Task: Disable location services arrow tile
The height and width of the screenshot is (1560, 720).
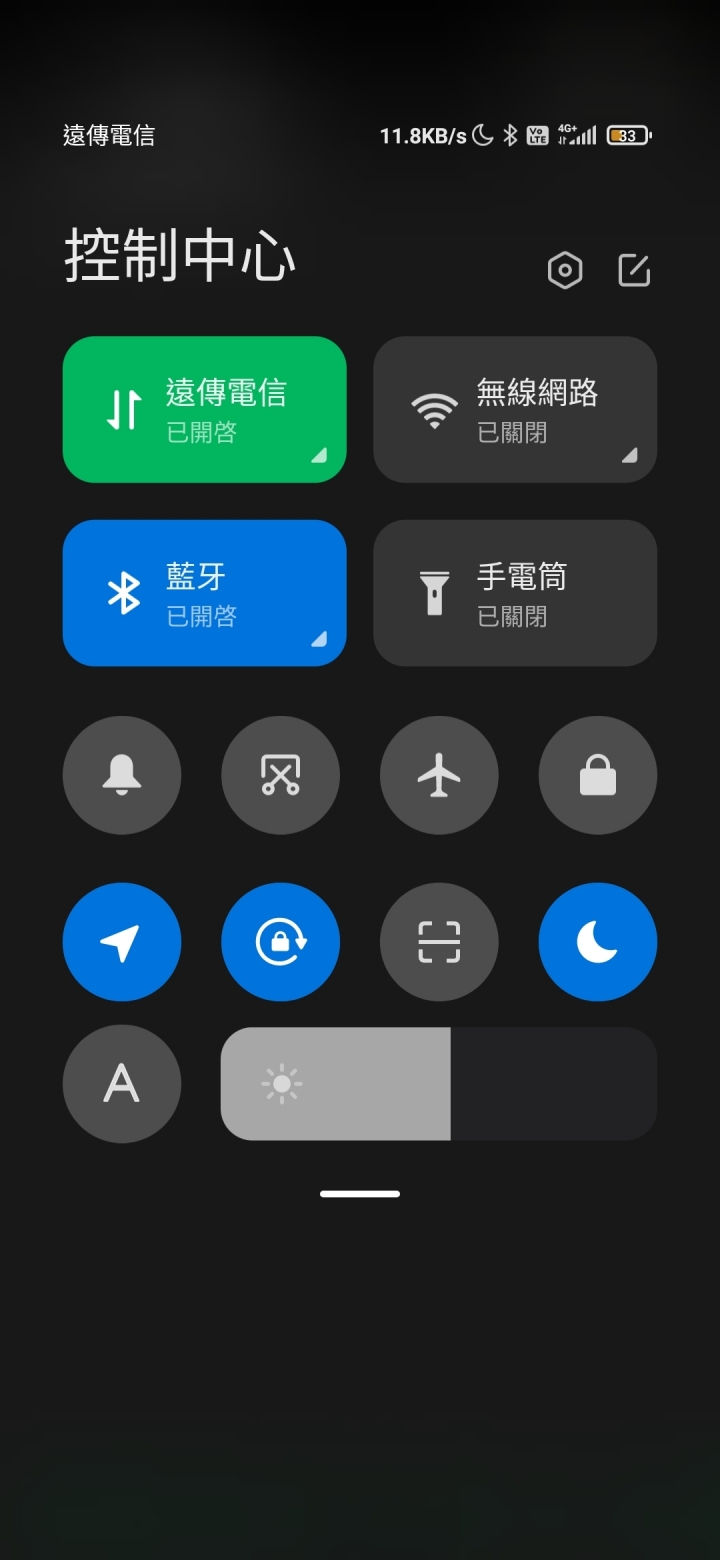Action: click(x=122, y=942)
